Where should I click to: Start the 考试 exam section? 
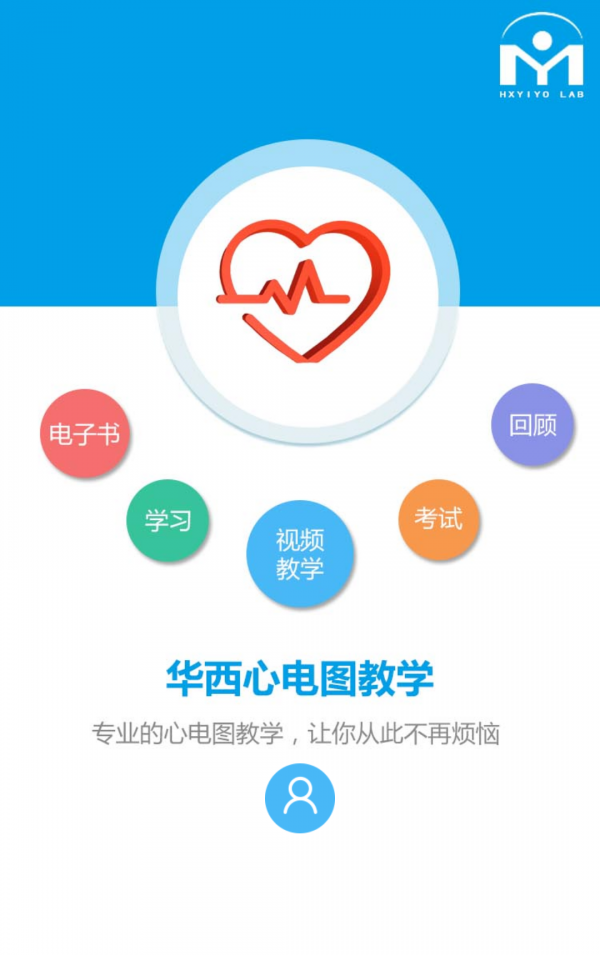pos(439,518)
